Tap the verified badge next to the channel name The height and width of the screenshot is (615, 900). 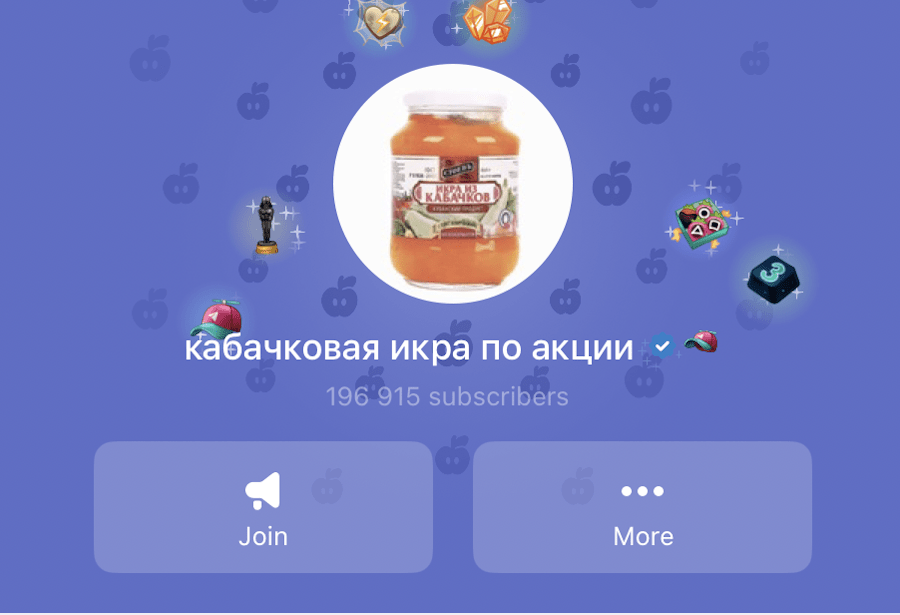(x=661, y=346)
